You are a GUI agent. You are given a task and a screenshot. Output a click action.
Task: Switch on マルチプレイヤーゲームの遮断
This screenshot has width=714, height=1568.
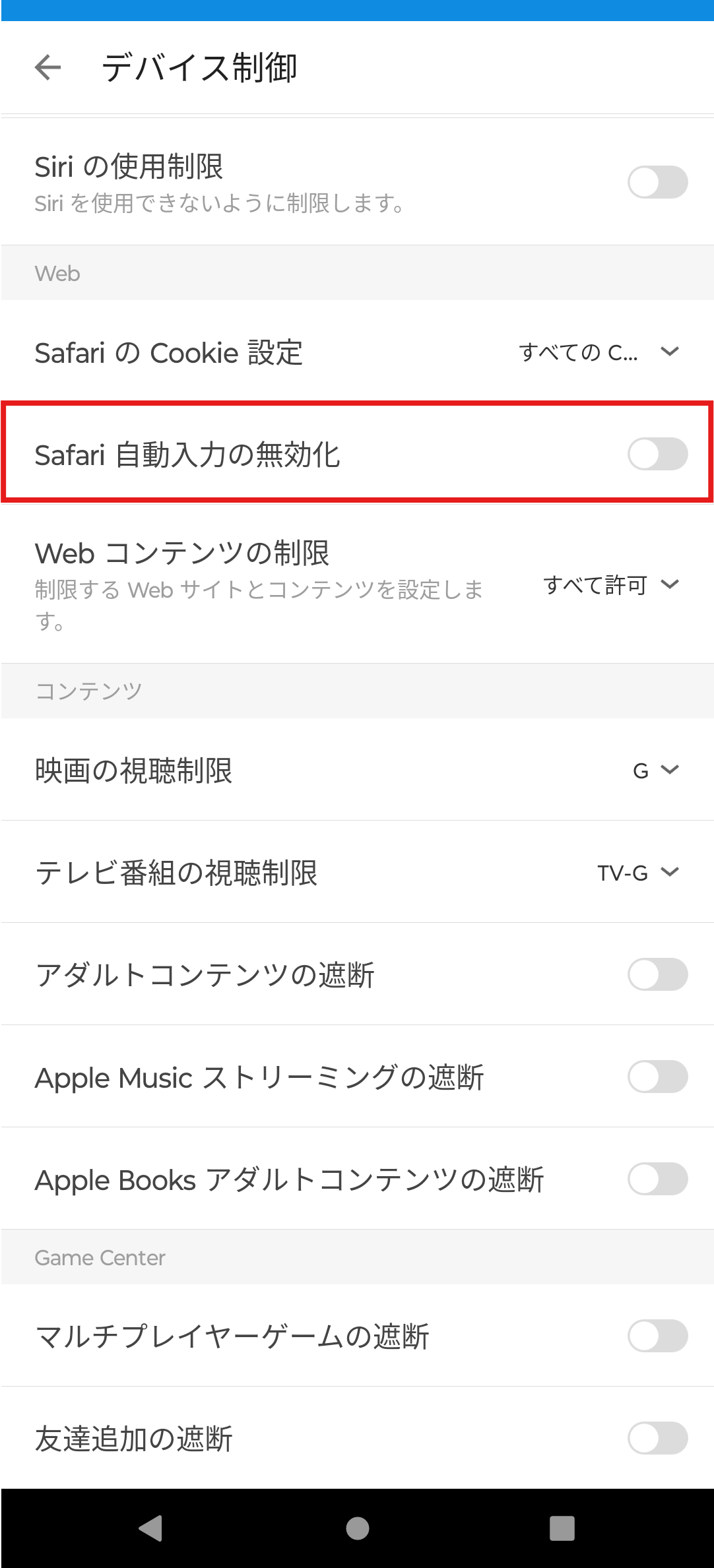pos(657,1336)
